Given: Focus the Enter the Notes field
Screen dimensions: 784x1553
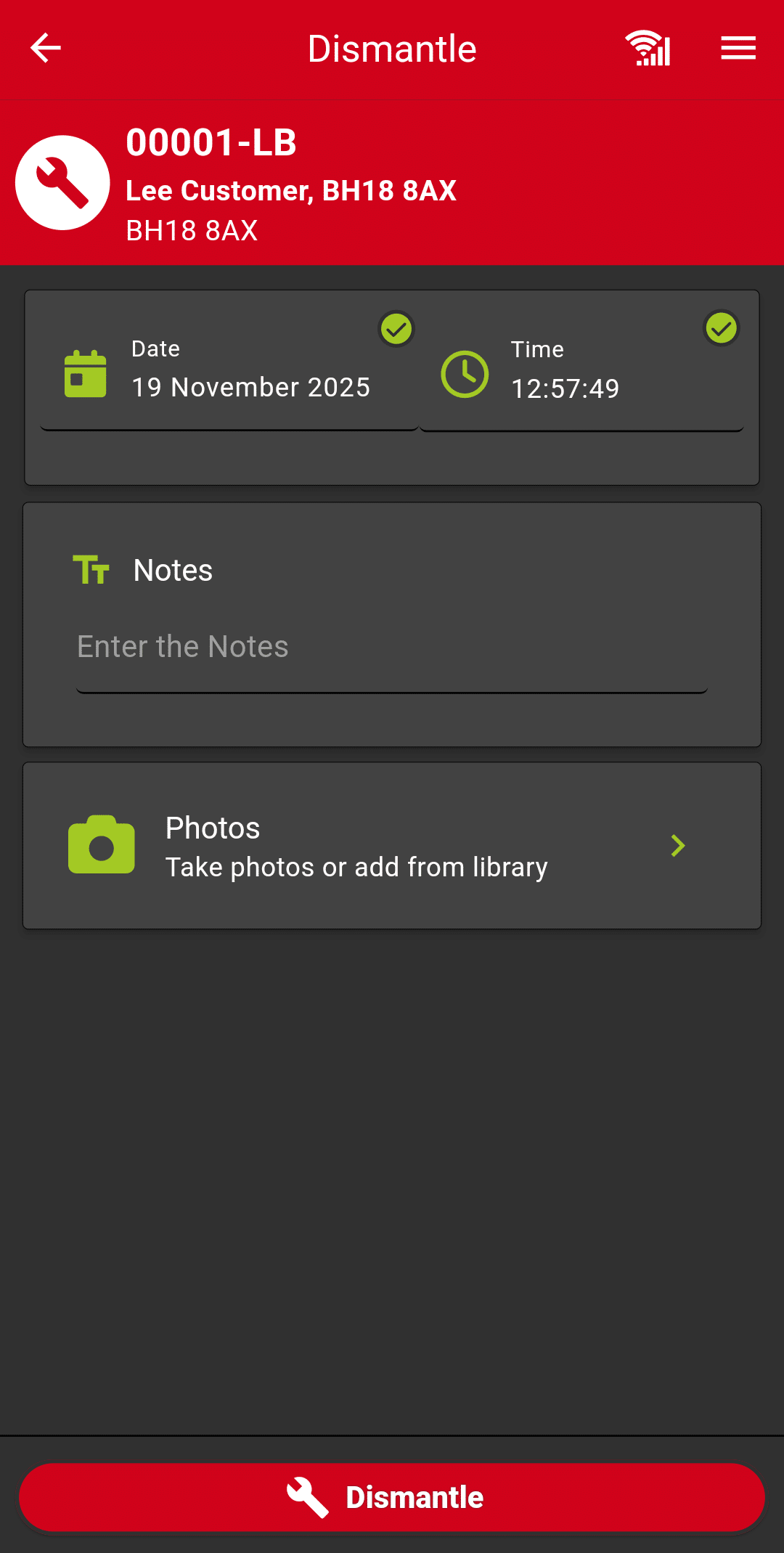Looking at the screenshot, I should click(x=391, y=647).
